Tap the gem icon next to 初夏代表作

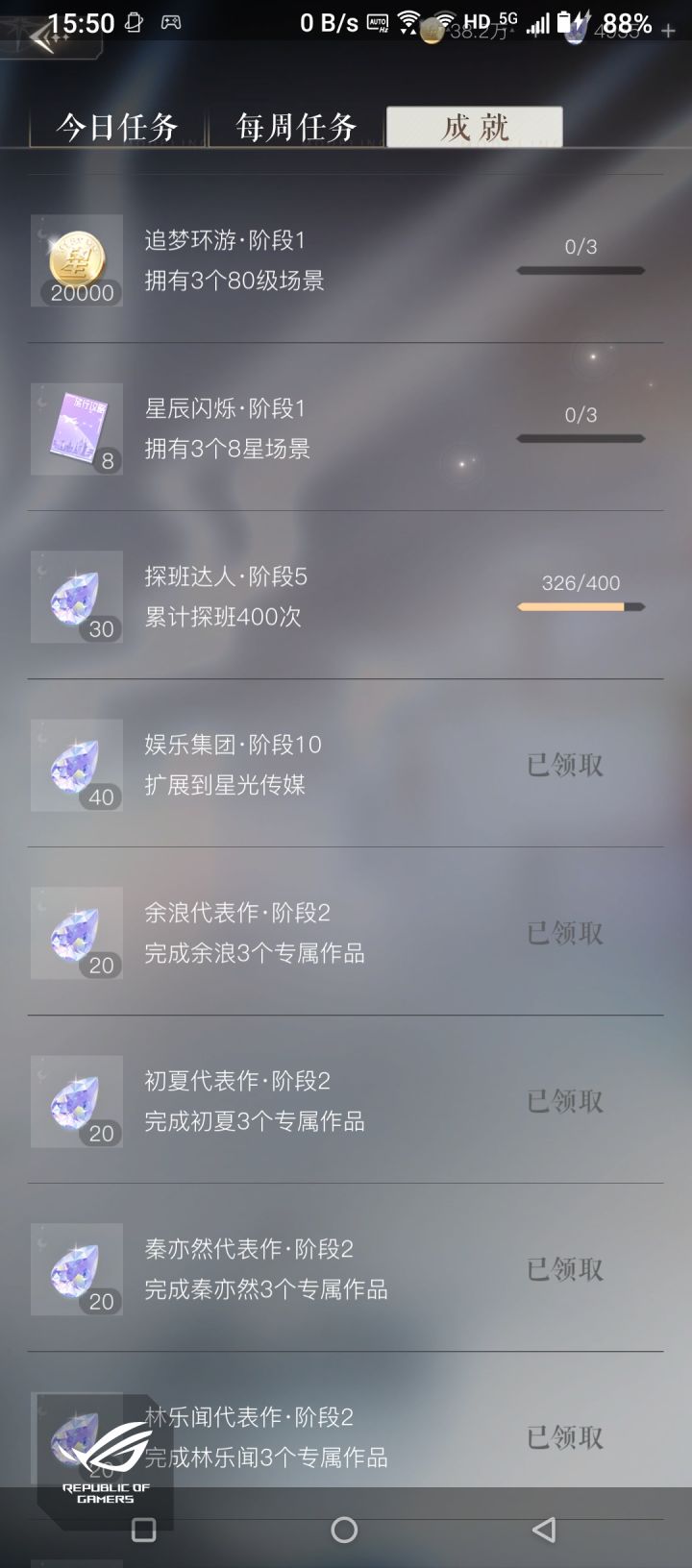(x=76, y=1101)
